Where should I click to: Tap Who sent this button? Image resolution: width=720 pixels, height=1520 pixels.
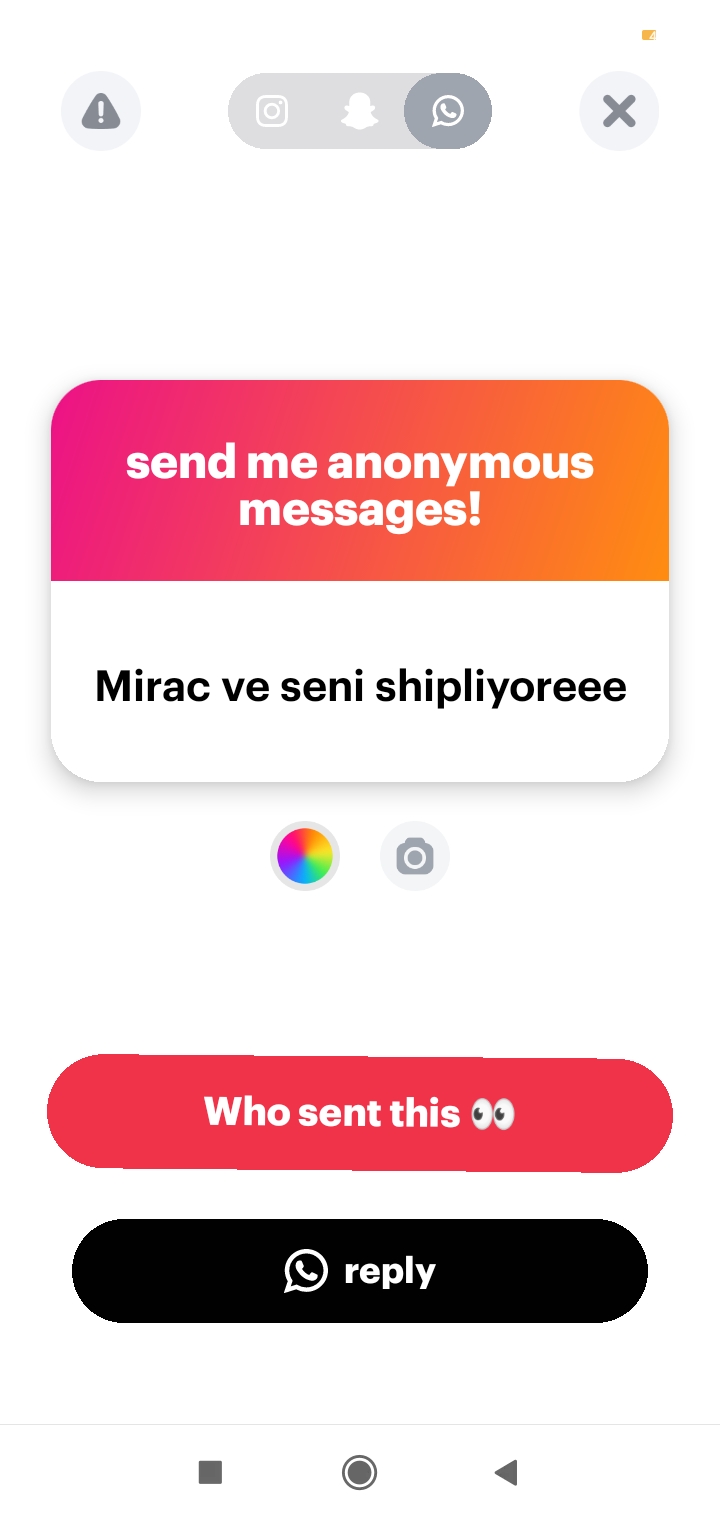[360, 1113]
